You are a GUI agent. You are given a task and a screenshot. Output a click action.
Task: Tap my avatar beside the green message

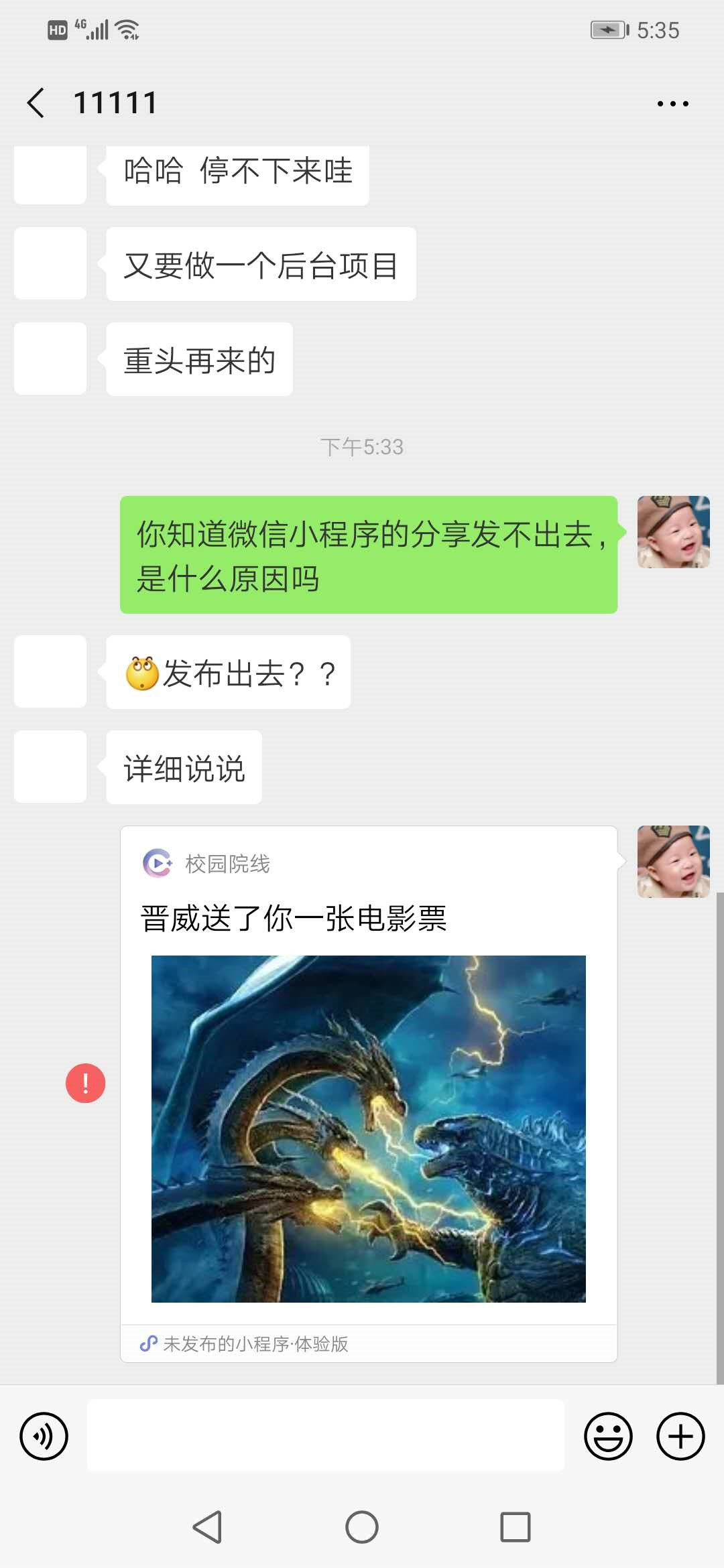673,532
